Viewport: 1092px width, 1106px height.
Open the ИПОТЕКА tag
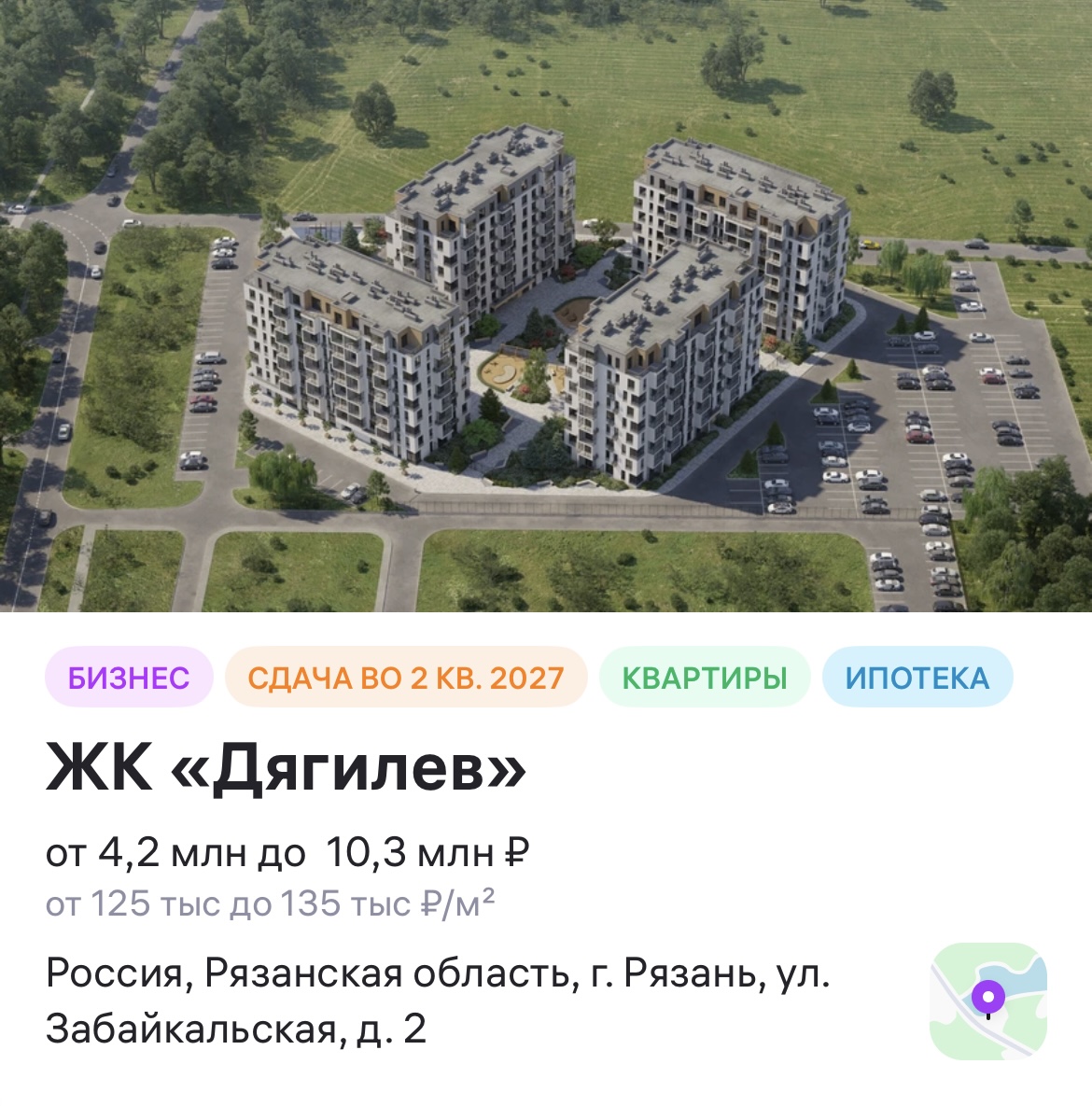coord(919,679)
